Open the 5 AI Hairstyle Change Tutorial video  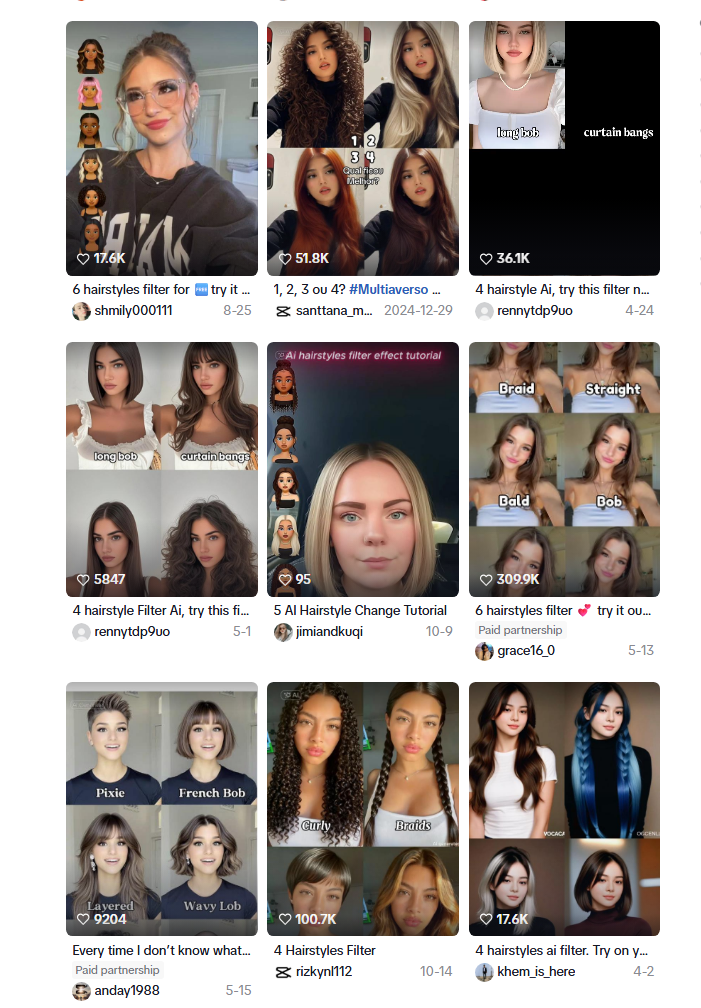(x=362, y=469)
